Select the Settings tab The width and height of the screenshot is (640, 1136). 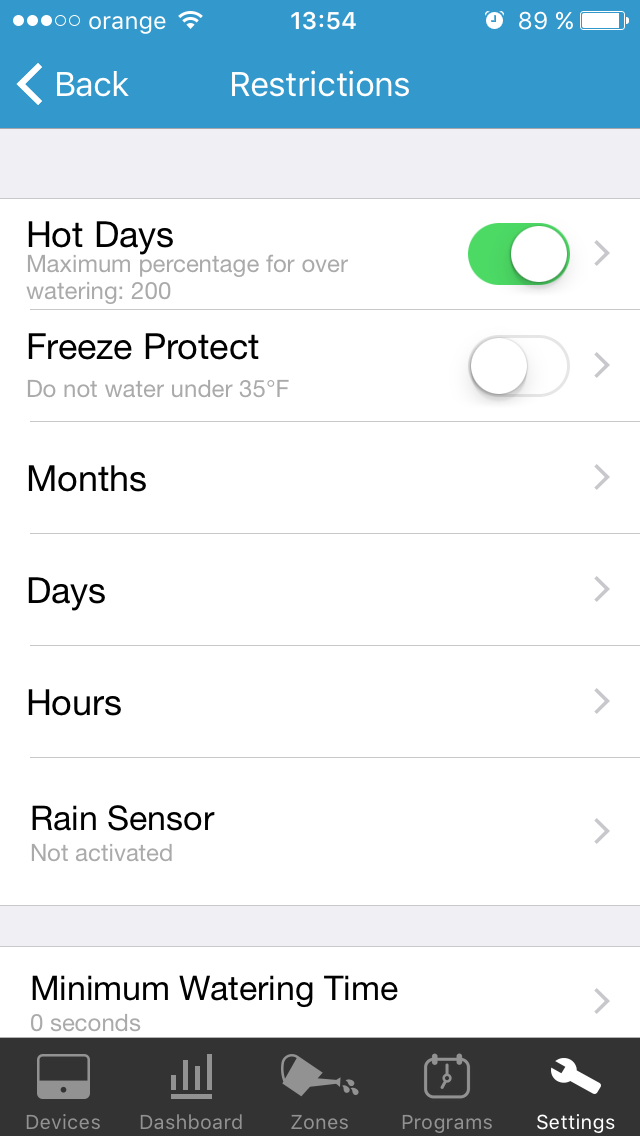tap(575, 1089)
